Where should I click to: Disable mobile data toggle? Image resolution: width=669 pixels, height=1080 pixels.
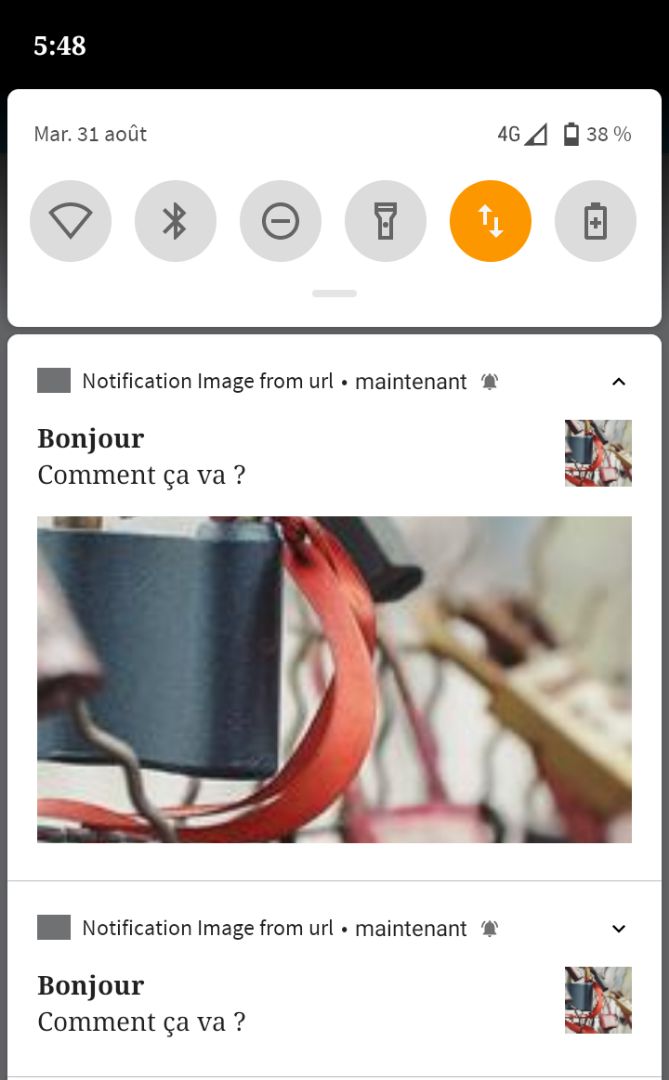pos(490,221)
